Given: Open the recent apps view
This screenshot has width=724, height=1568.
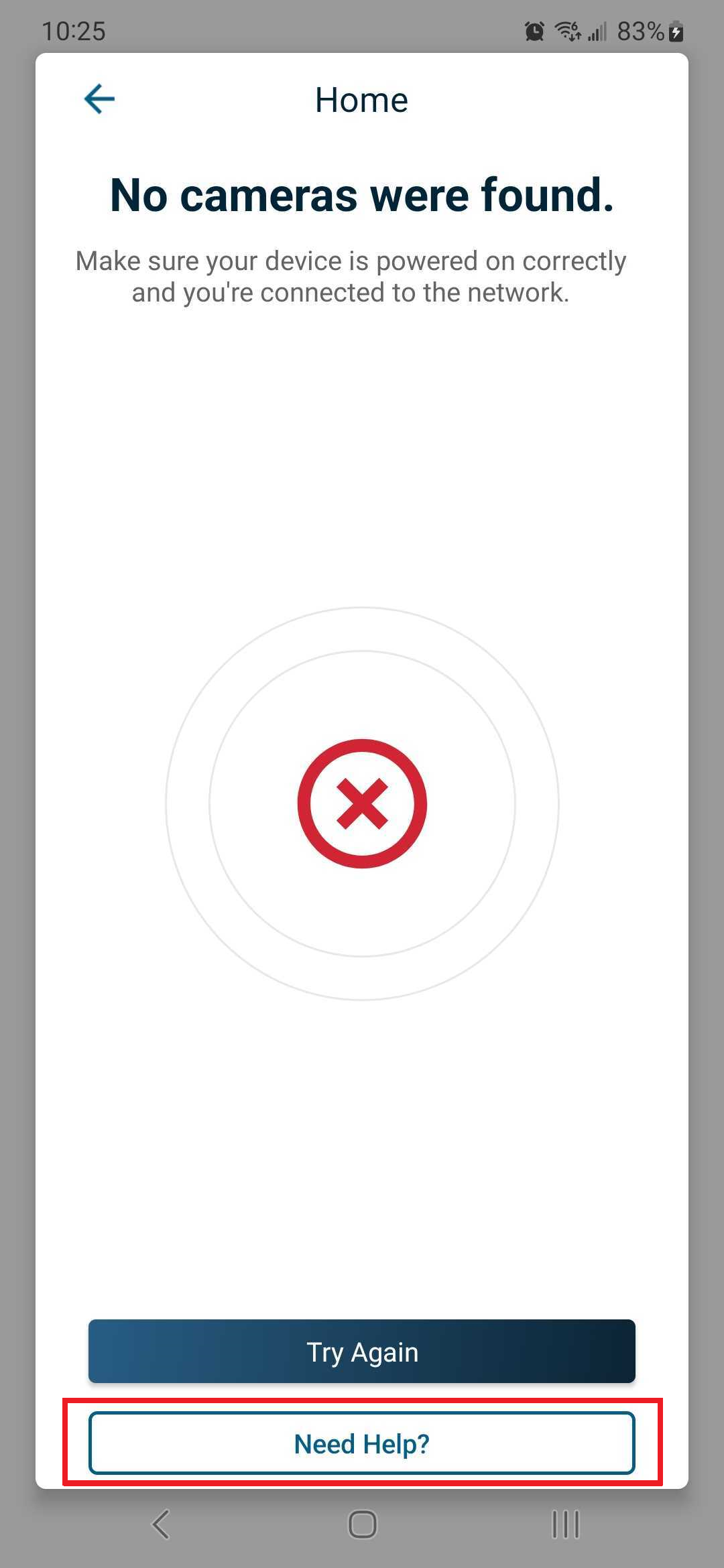Looking at the screenshot, I should click(565, 1524).
